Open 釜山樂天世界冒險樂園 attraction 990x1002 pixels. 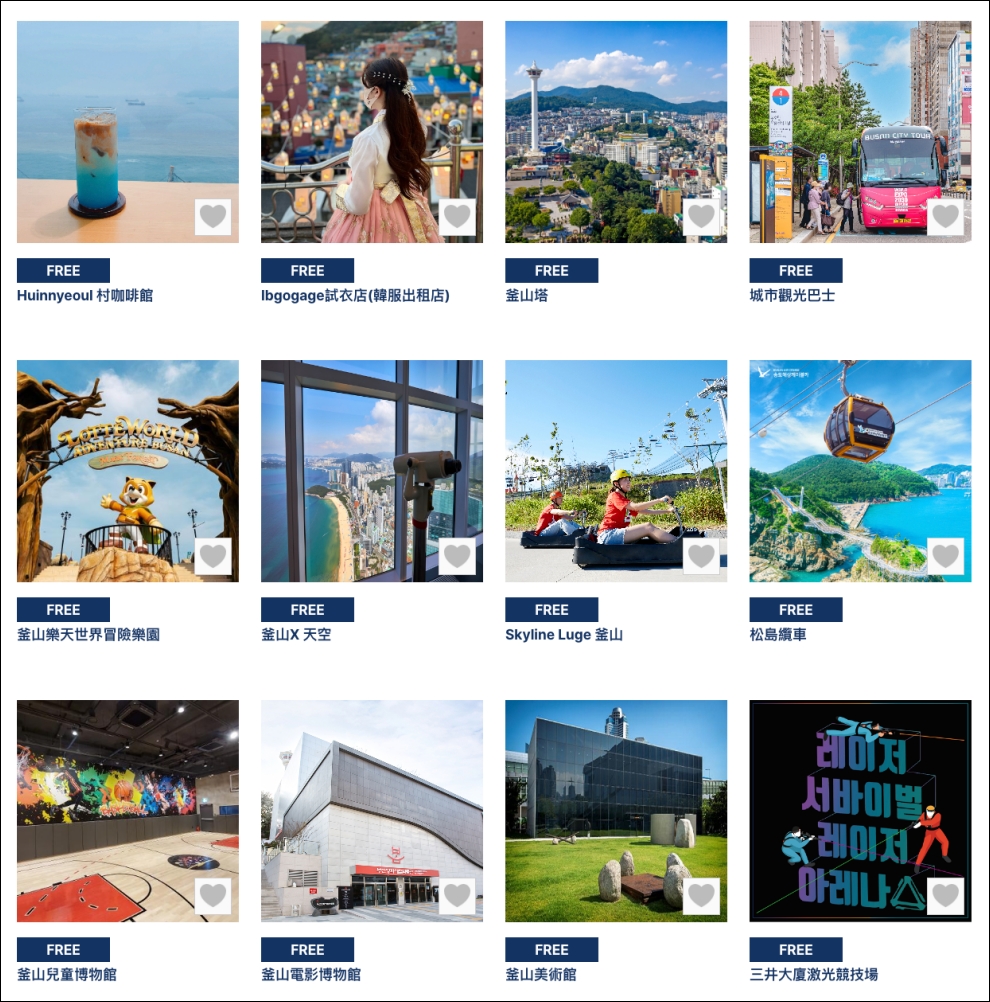[127, 470]
